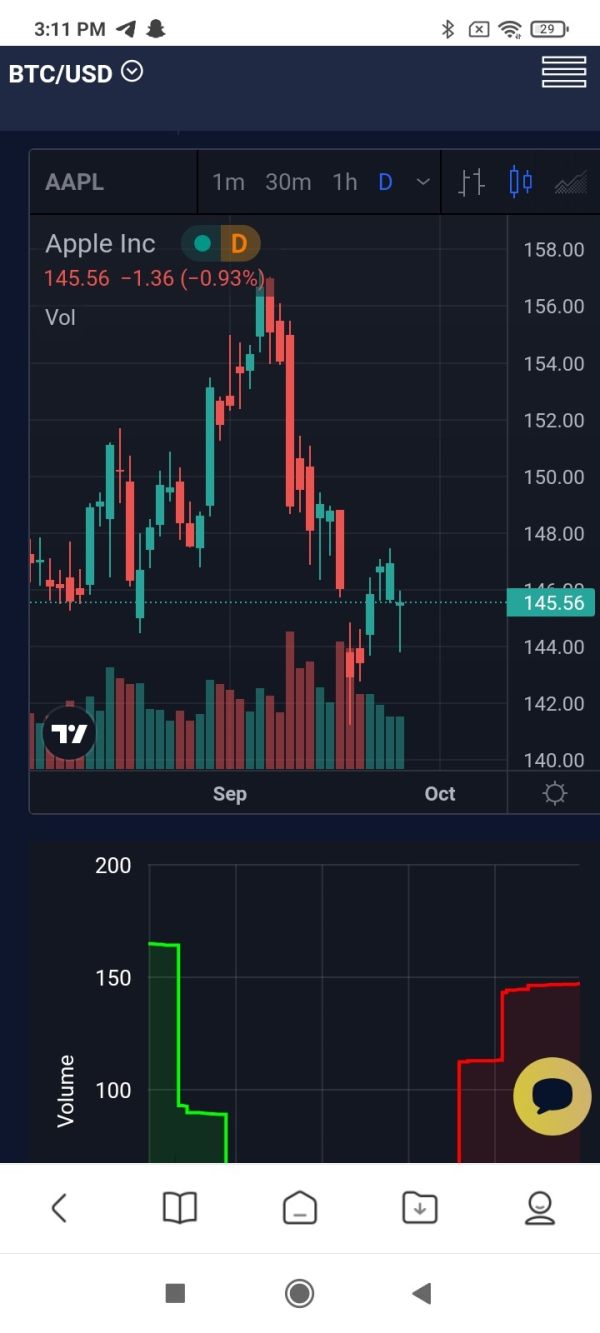Open the browser downloads folder
Image resolution: width=600 pixels, height=1333 pixels.
(420, 1208)
